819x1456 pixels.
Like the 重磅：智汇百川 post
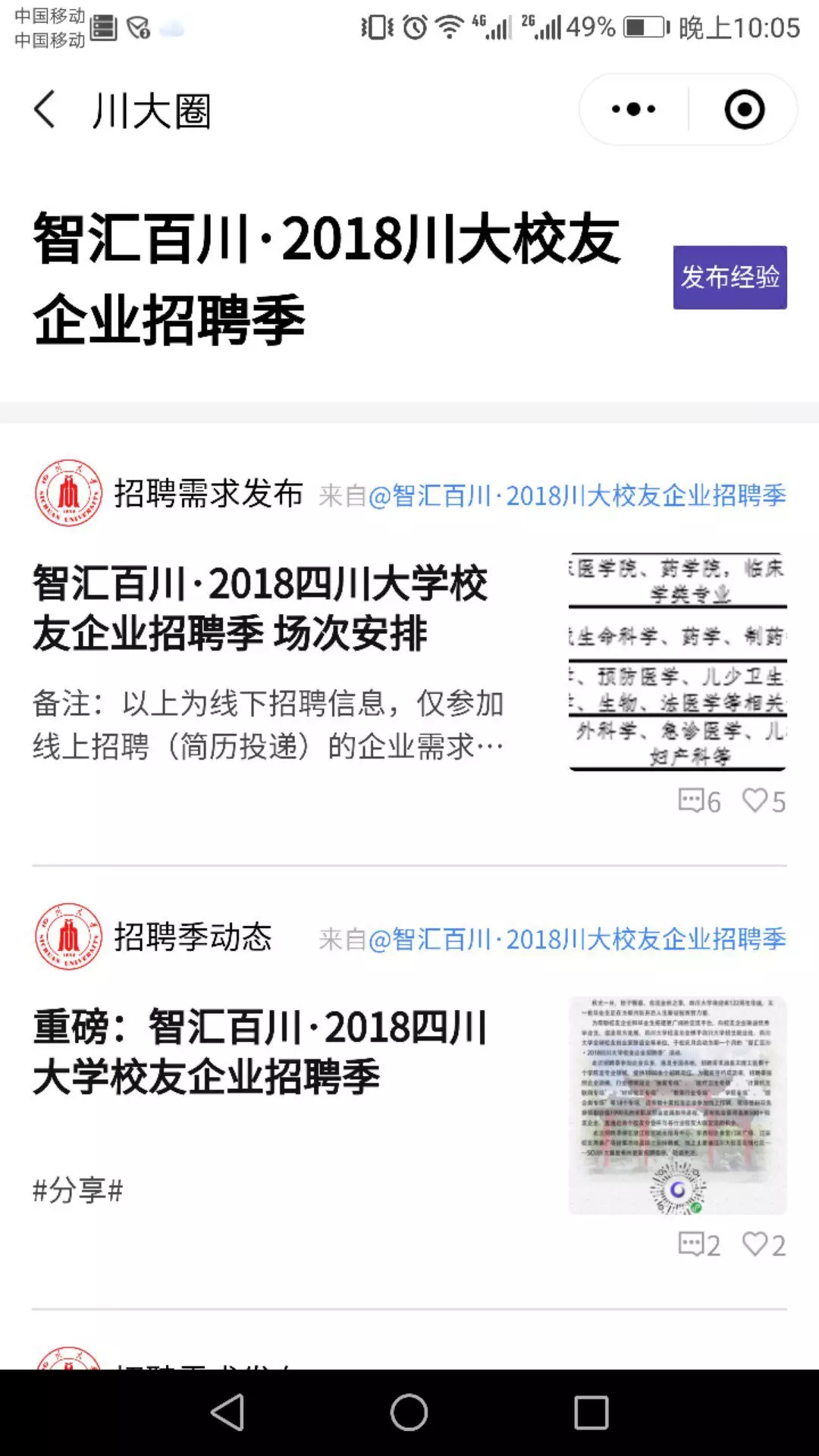[x=763, y=1244]
